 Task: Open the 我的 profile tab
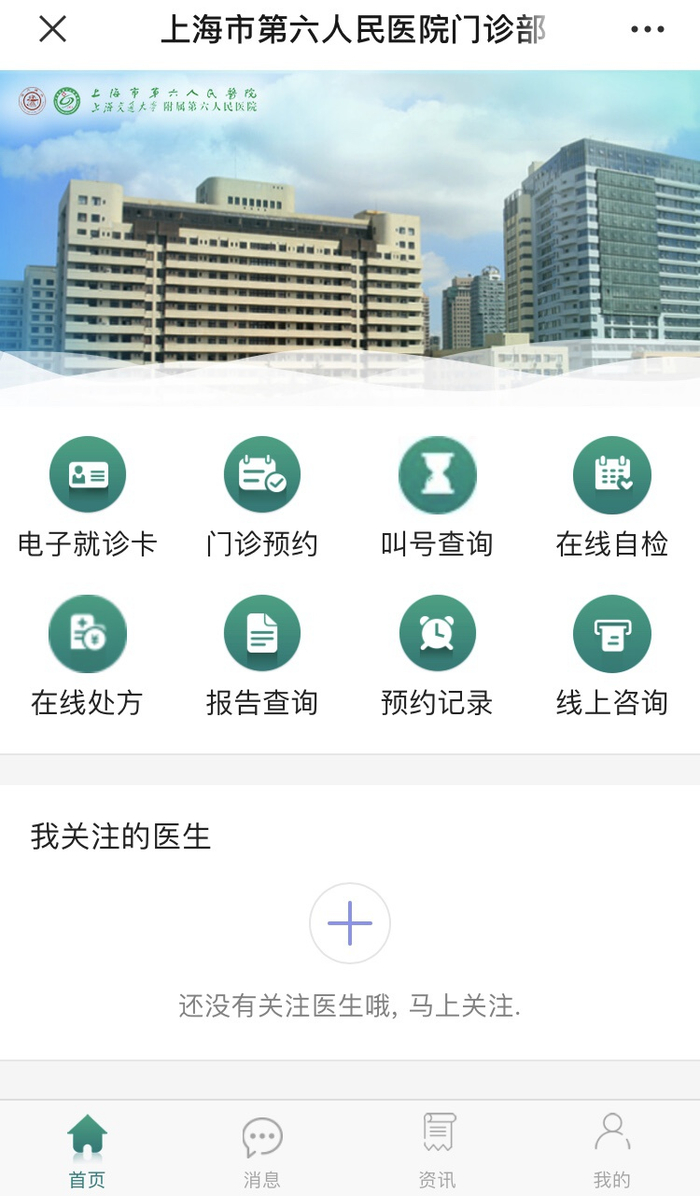612,1149
